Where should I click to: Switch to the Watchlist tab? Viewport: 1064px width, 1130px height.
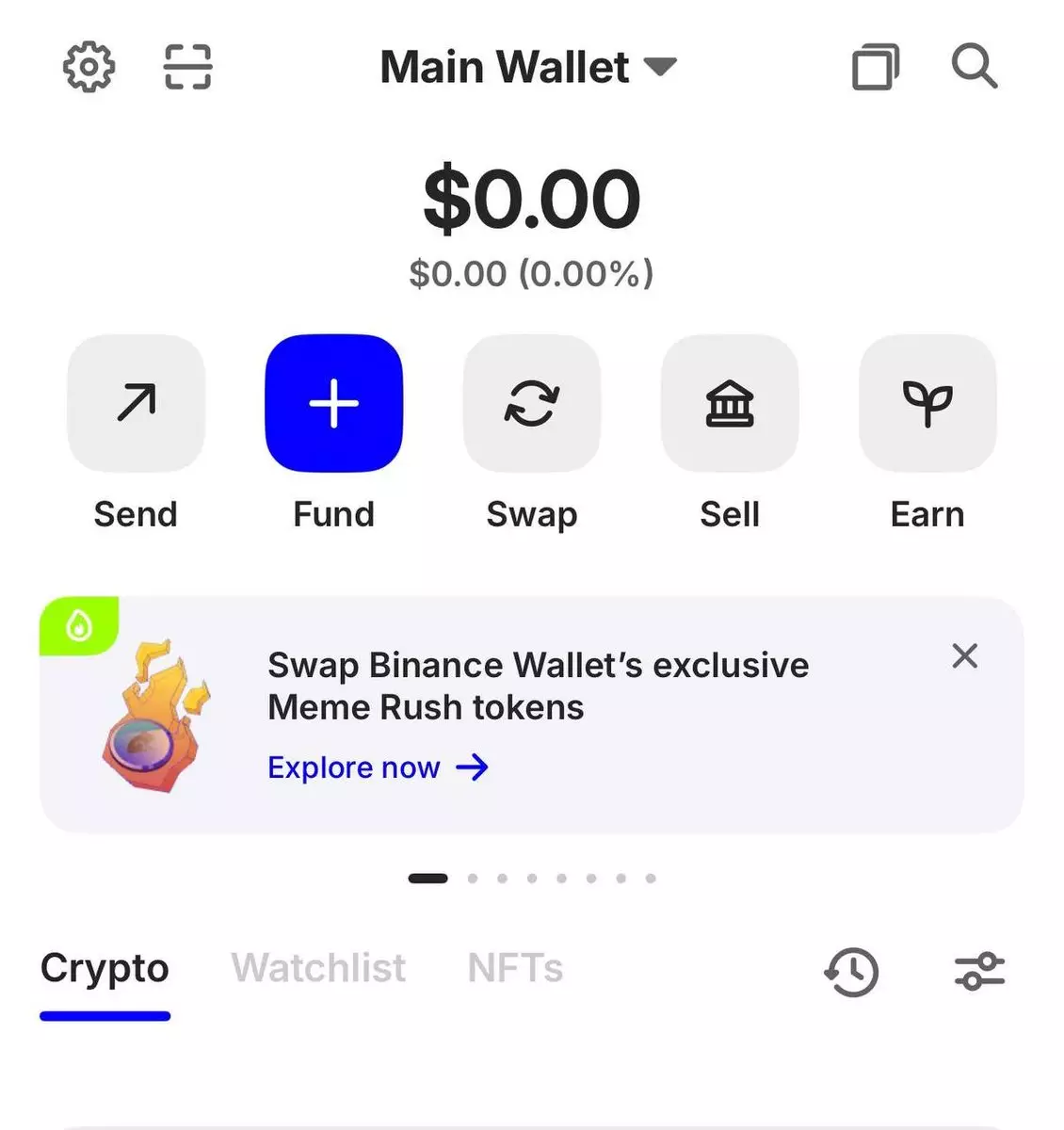click(x=318, y=969)
